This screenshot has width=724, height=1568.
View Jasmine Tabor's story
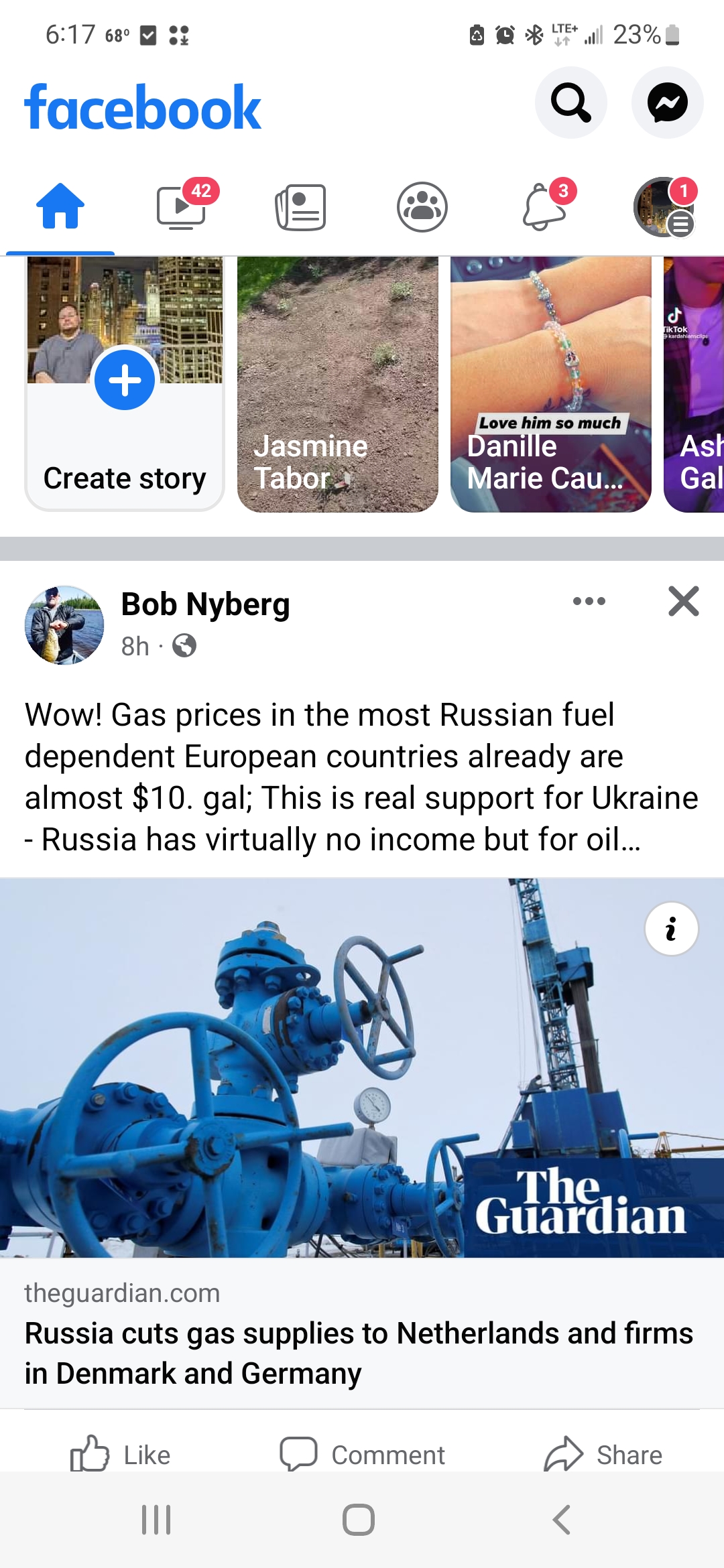pyautogui.click(x=338, y=383)
